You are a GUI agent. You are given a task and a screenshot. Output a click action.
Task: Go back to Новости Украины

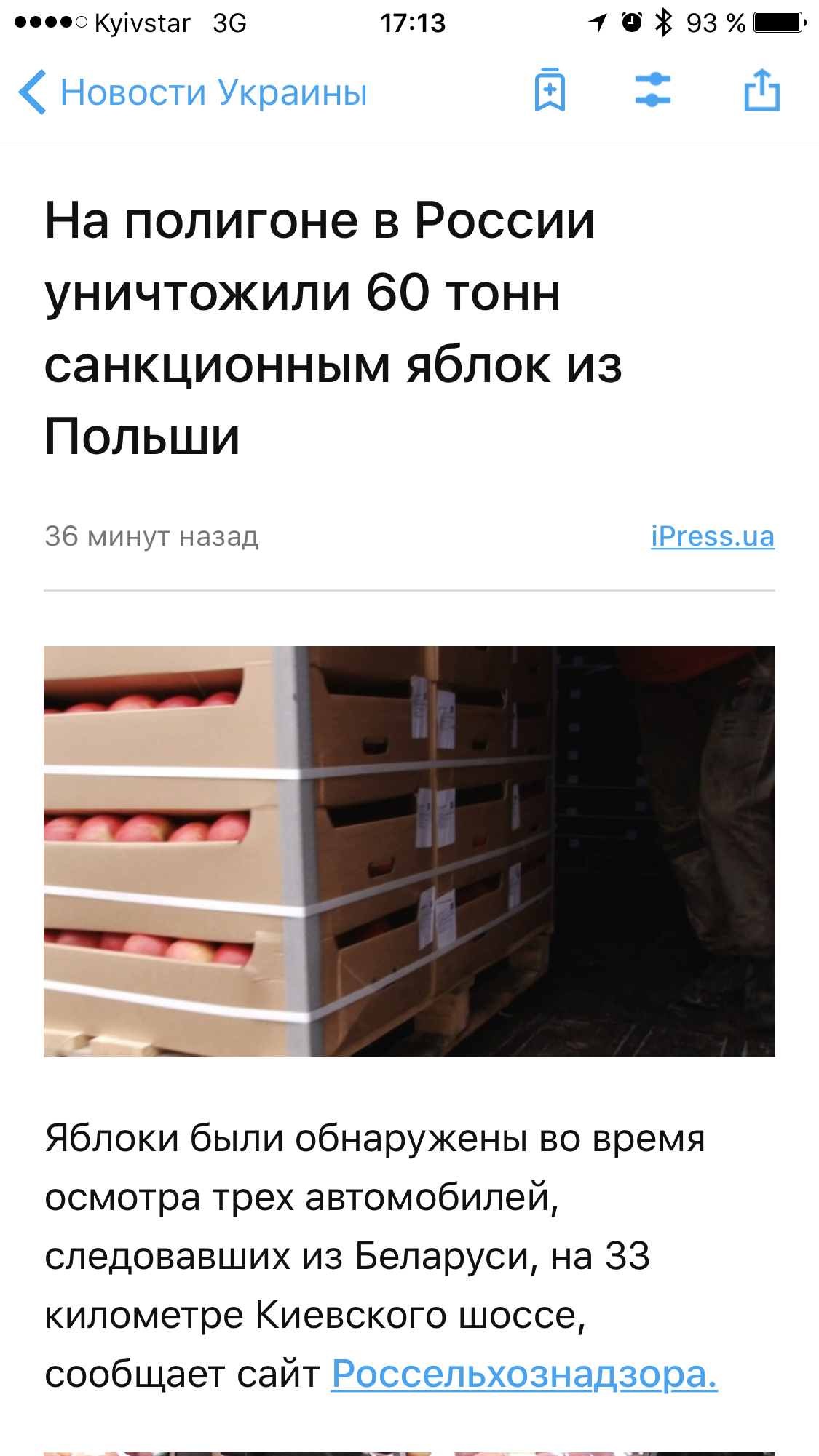(x=193, y=92)
